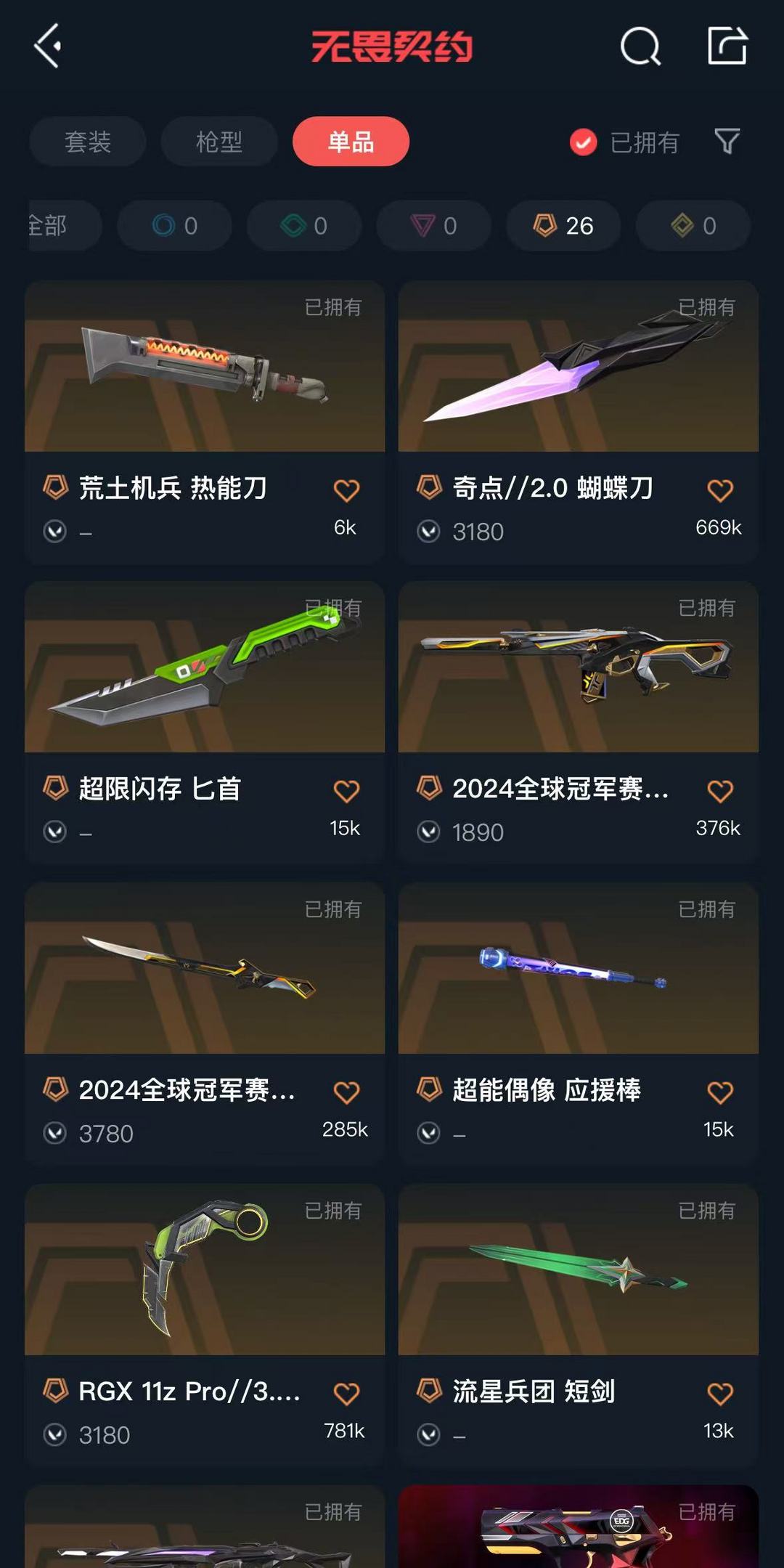
Task: Open the 超限闪存 匕首 skin card
Action: pos(205,723)
